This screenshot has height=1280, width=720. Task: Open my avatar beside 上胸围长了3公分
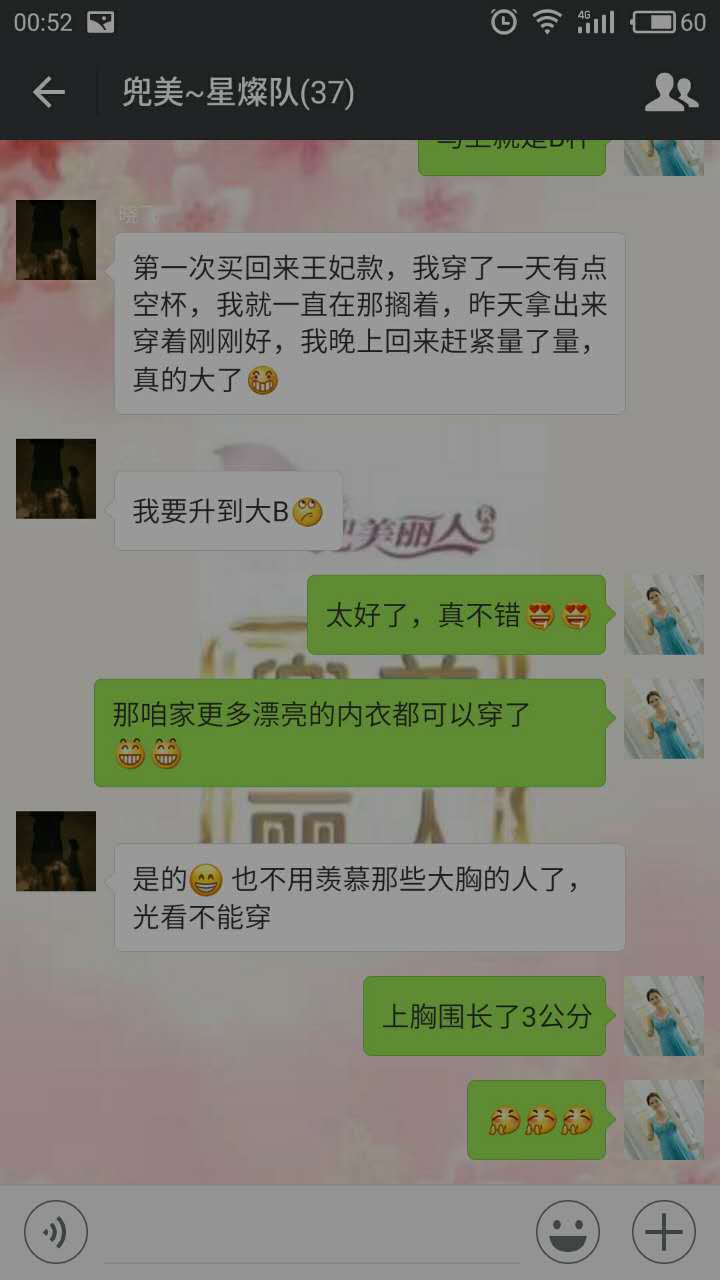(x=664, y=1016)
